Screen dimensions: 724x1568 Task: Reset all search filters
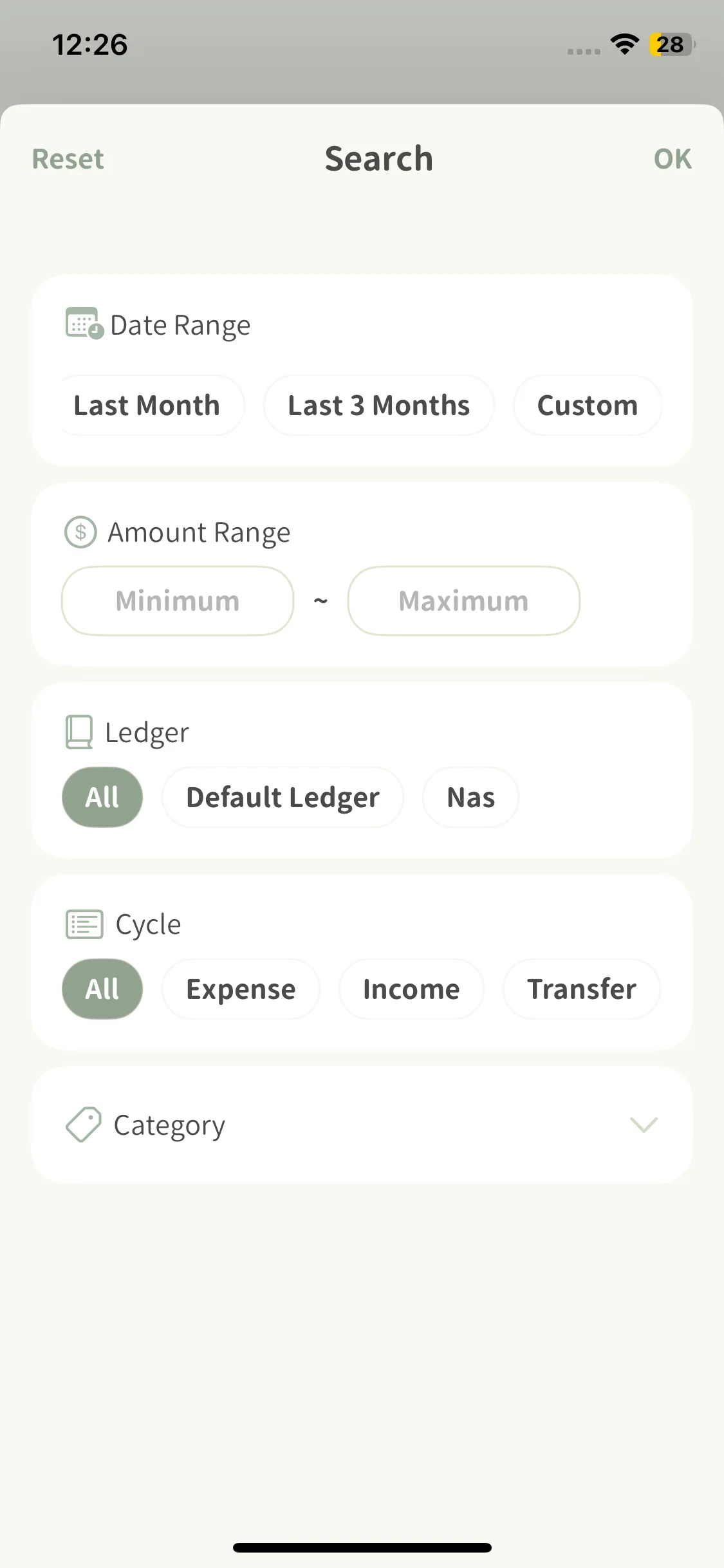pyautogui.click(x=68, y=159)
